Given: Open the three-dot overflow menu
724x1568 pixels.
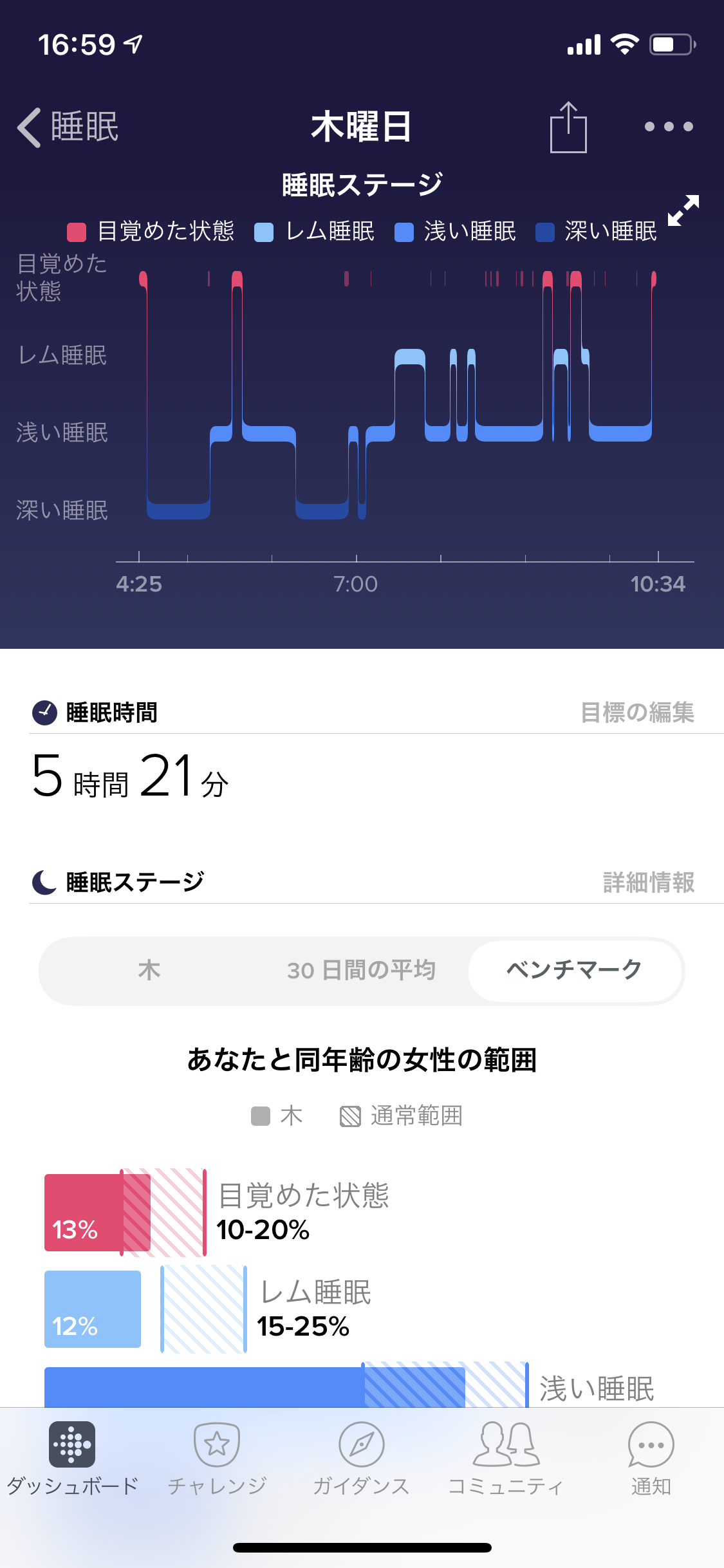Looking at the screenshot, I should pos(669,127).
